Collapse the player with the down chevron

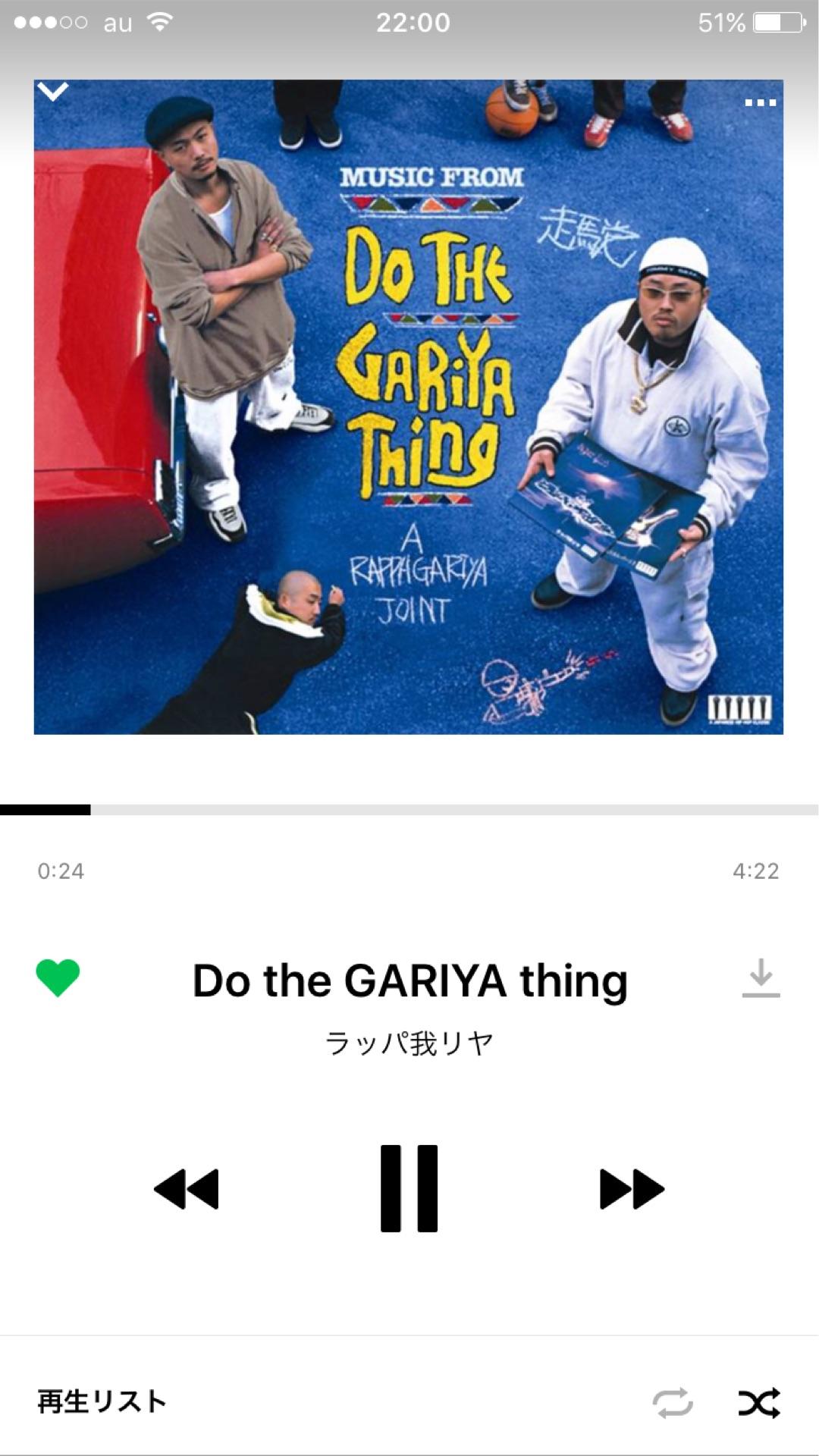tap(53, 93)
